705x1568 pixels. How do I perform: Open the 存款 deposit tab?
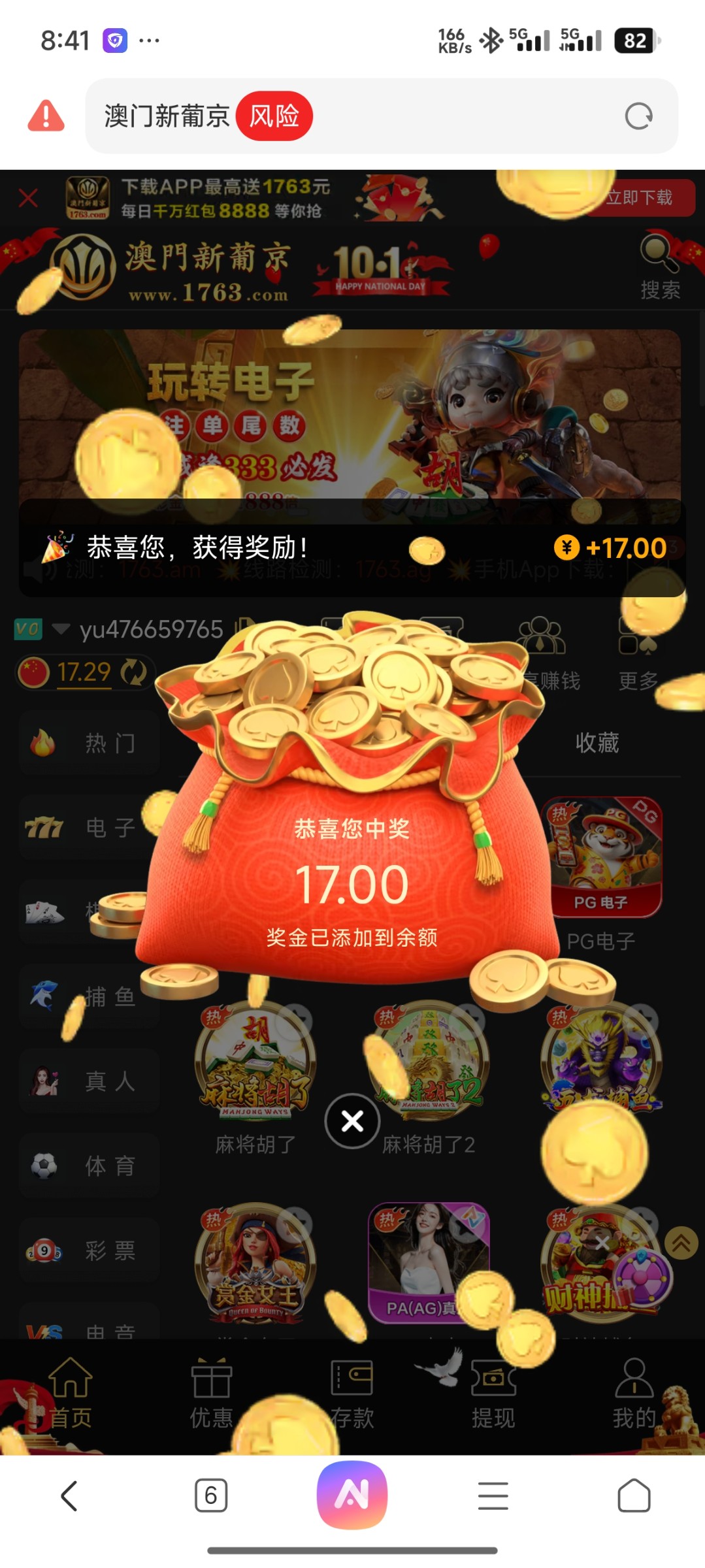pyautogui.click(x=352, y=1392)
